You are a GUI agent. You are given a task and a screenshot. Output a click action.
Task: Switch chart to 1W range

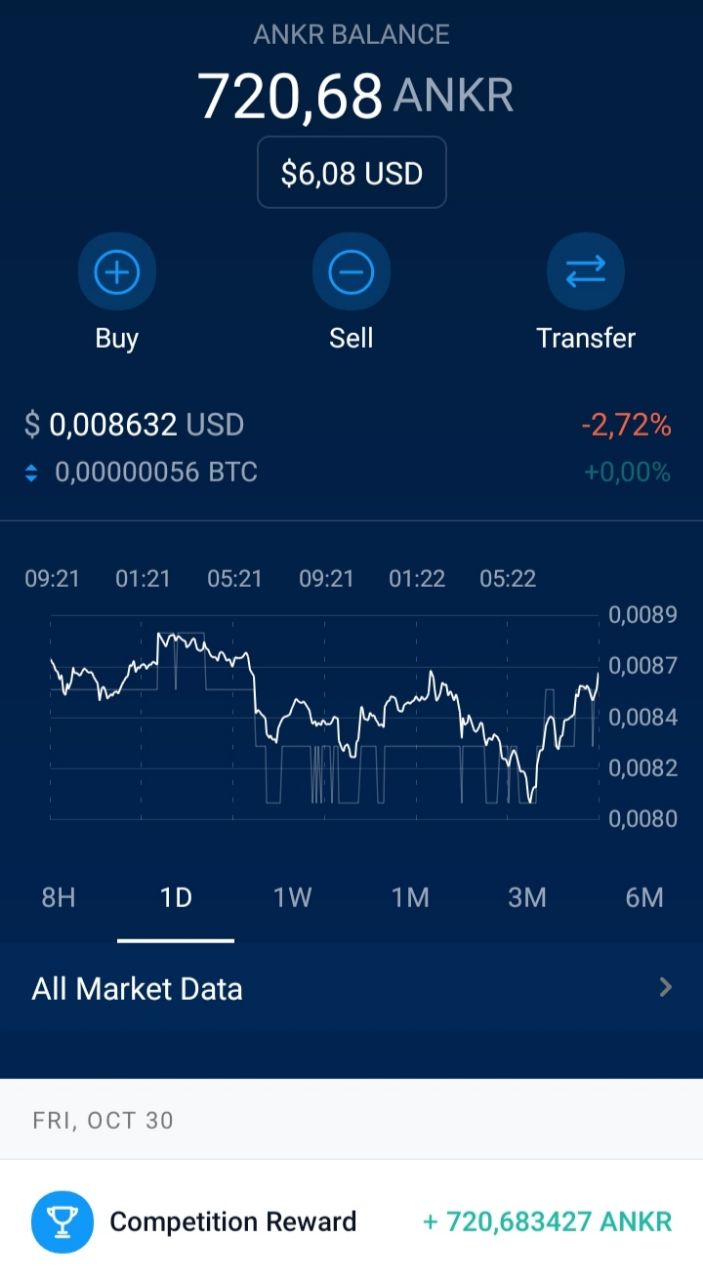(x=293, y=897)
